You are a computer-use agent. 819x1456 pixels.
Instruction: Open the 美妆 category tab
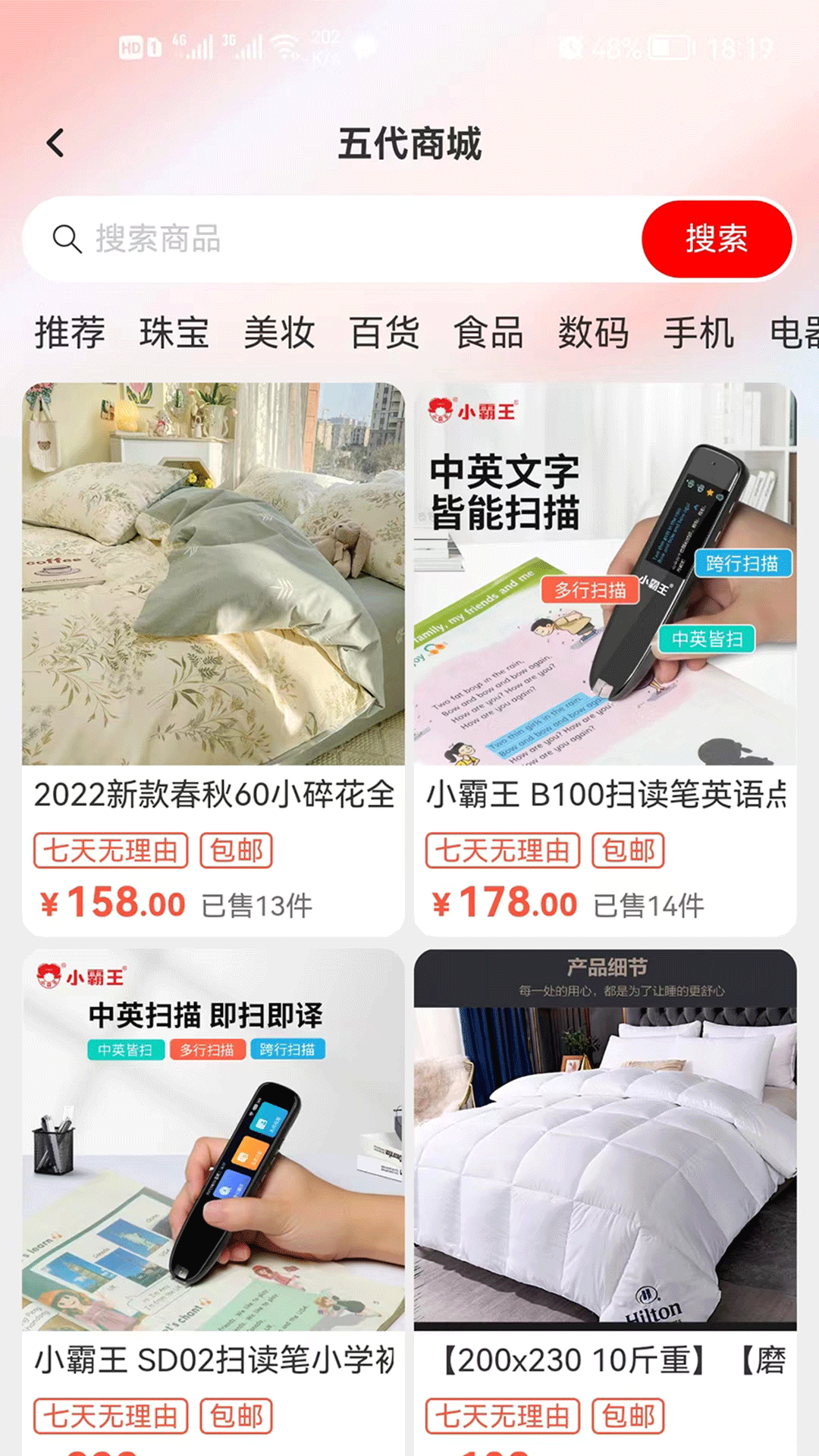(279, 333)
